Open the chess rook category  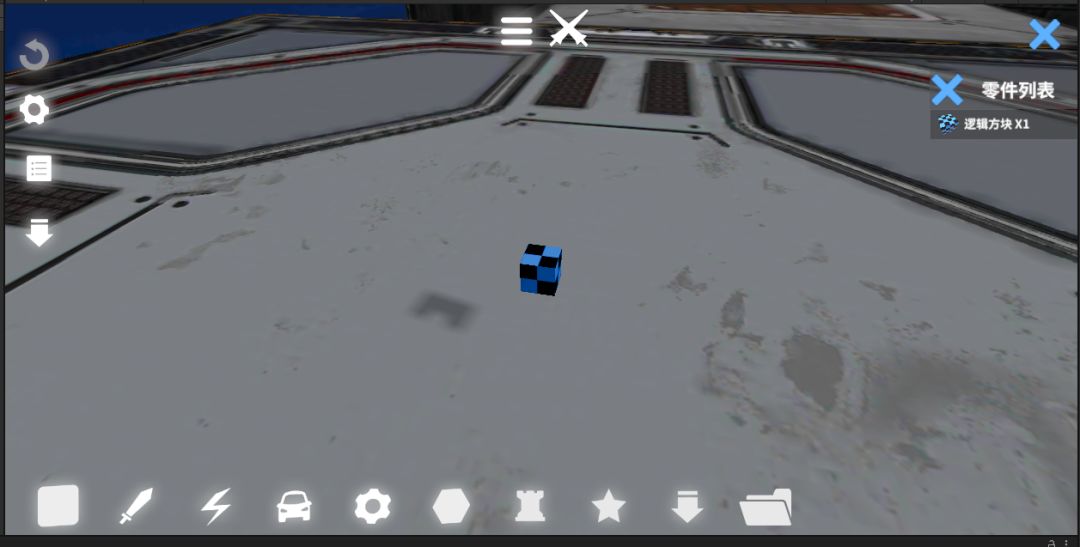pos(530,507)
